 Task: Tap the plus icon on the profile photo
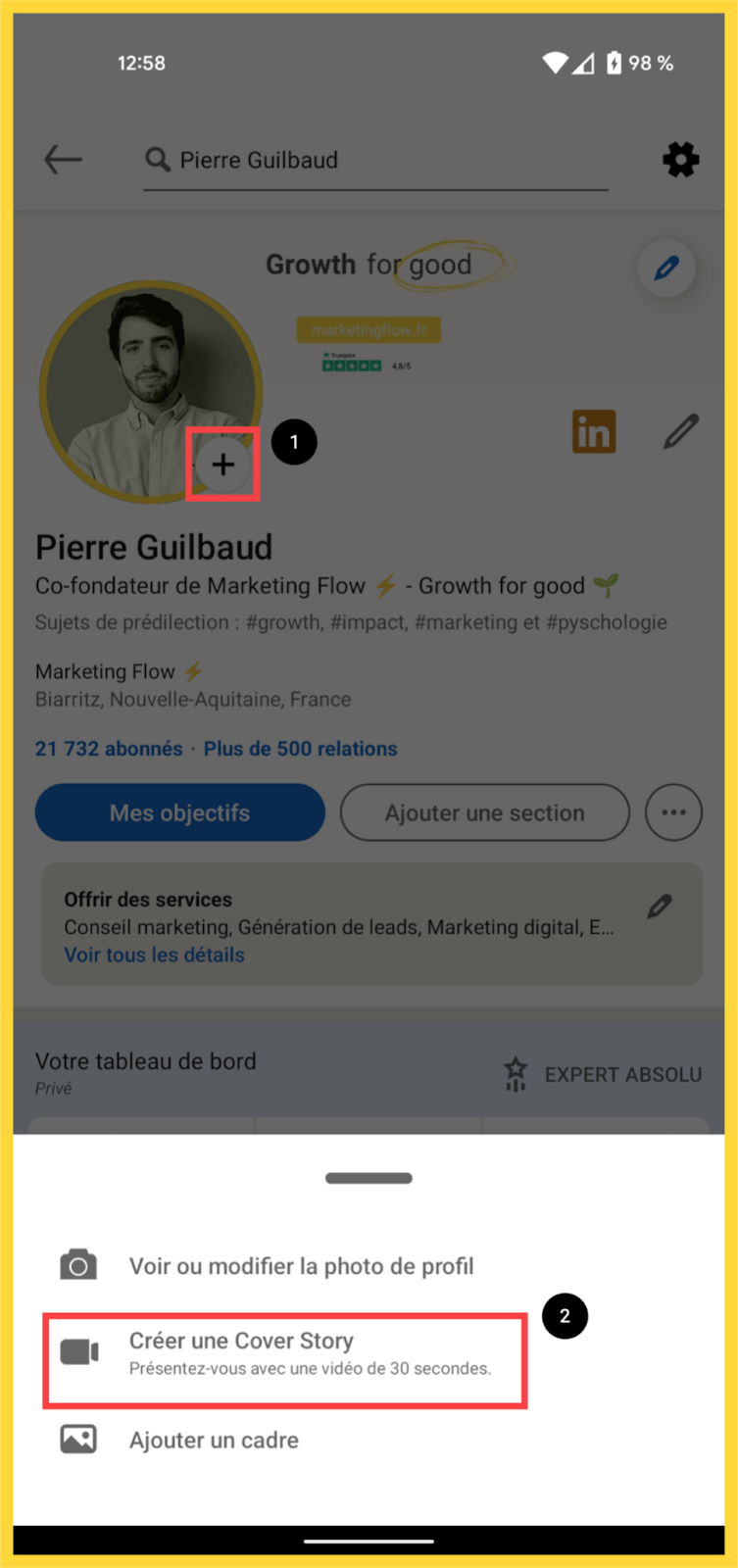(x=223, y=465)
